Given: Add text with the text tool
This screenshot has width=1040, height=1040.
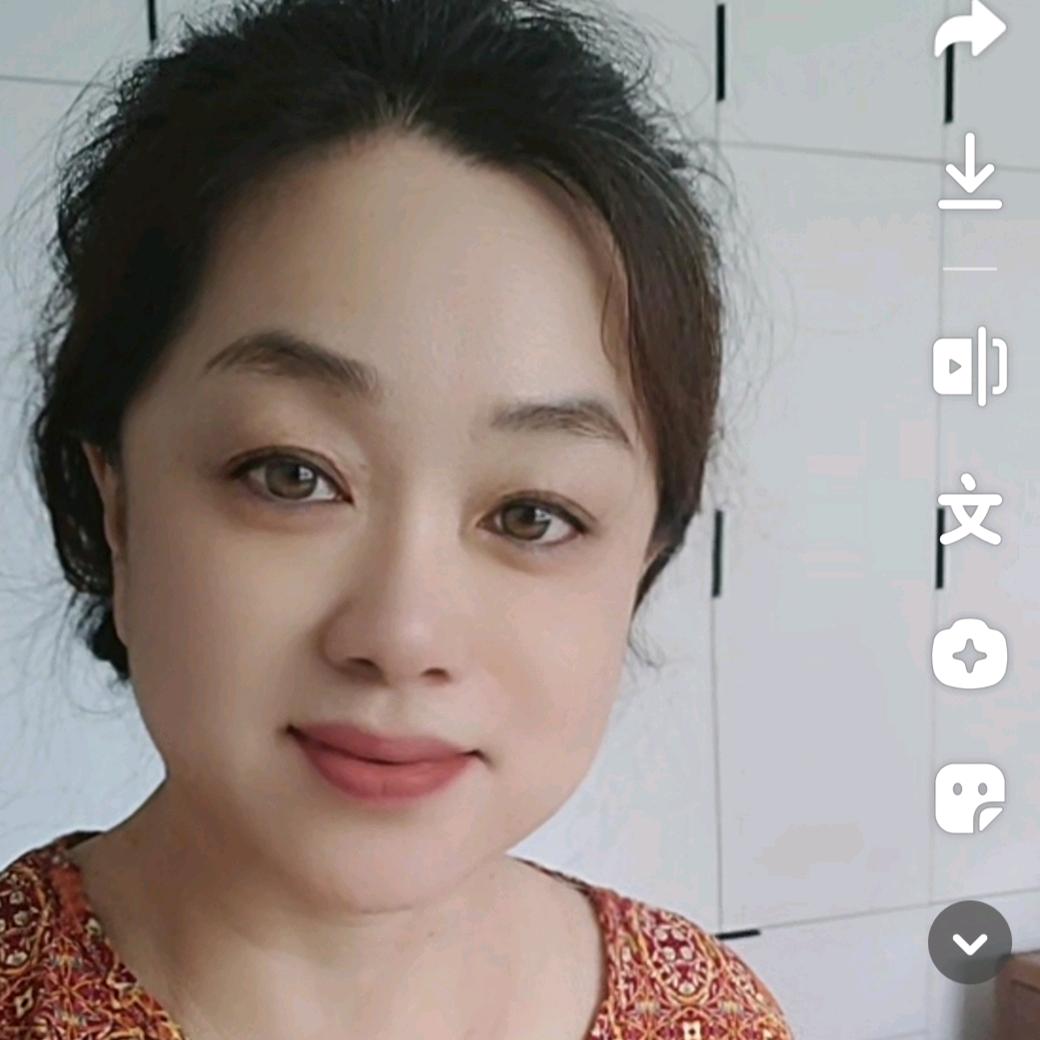Looking at the screenshot, I should [x=969, y=509].
